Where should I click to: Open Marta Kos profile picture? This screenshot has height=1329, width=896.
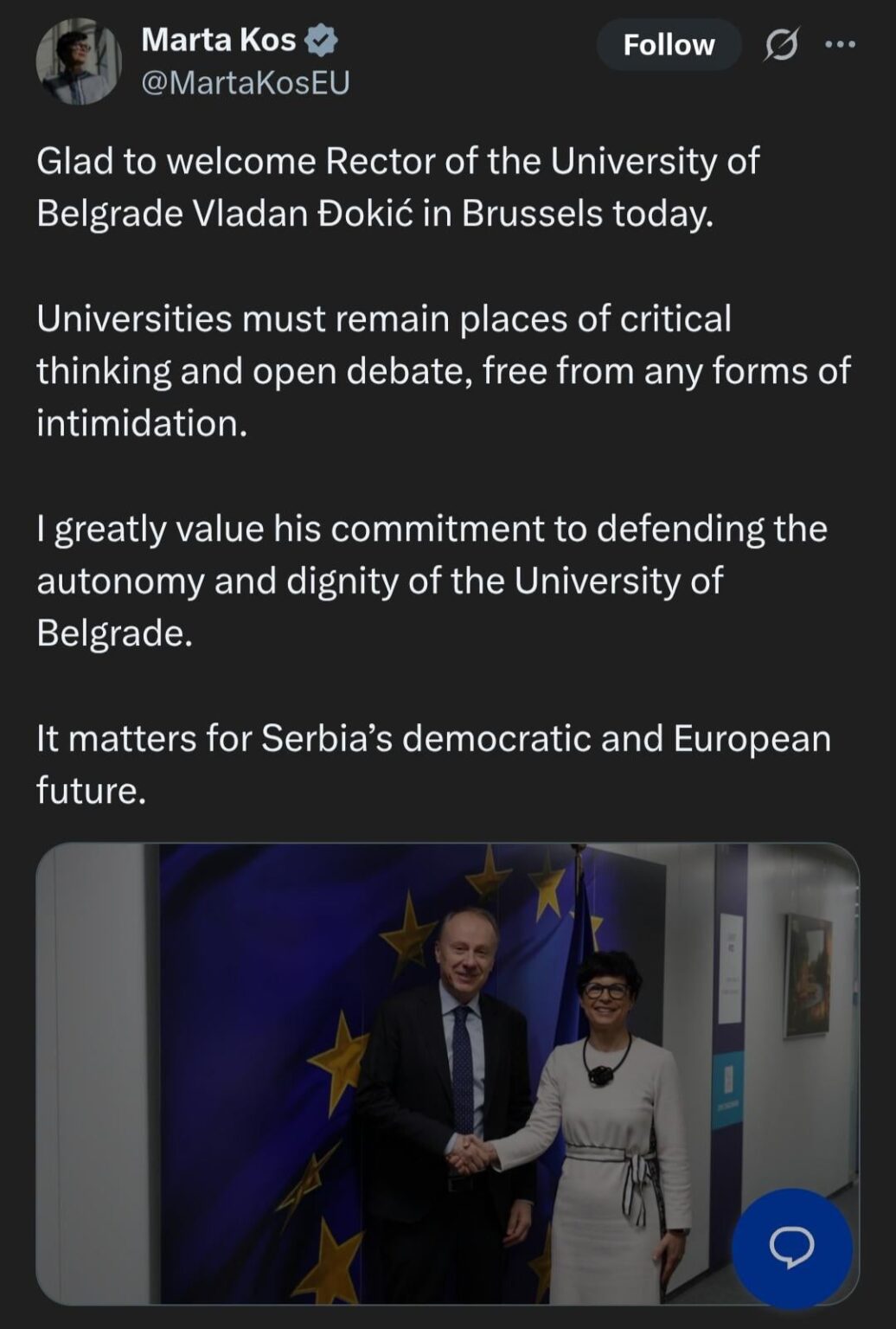[79, 61]
